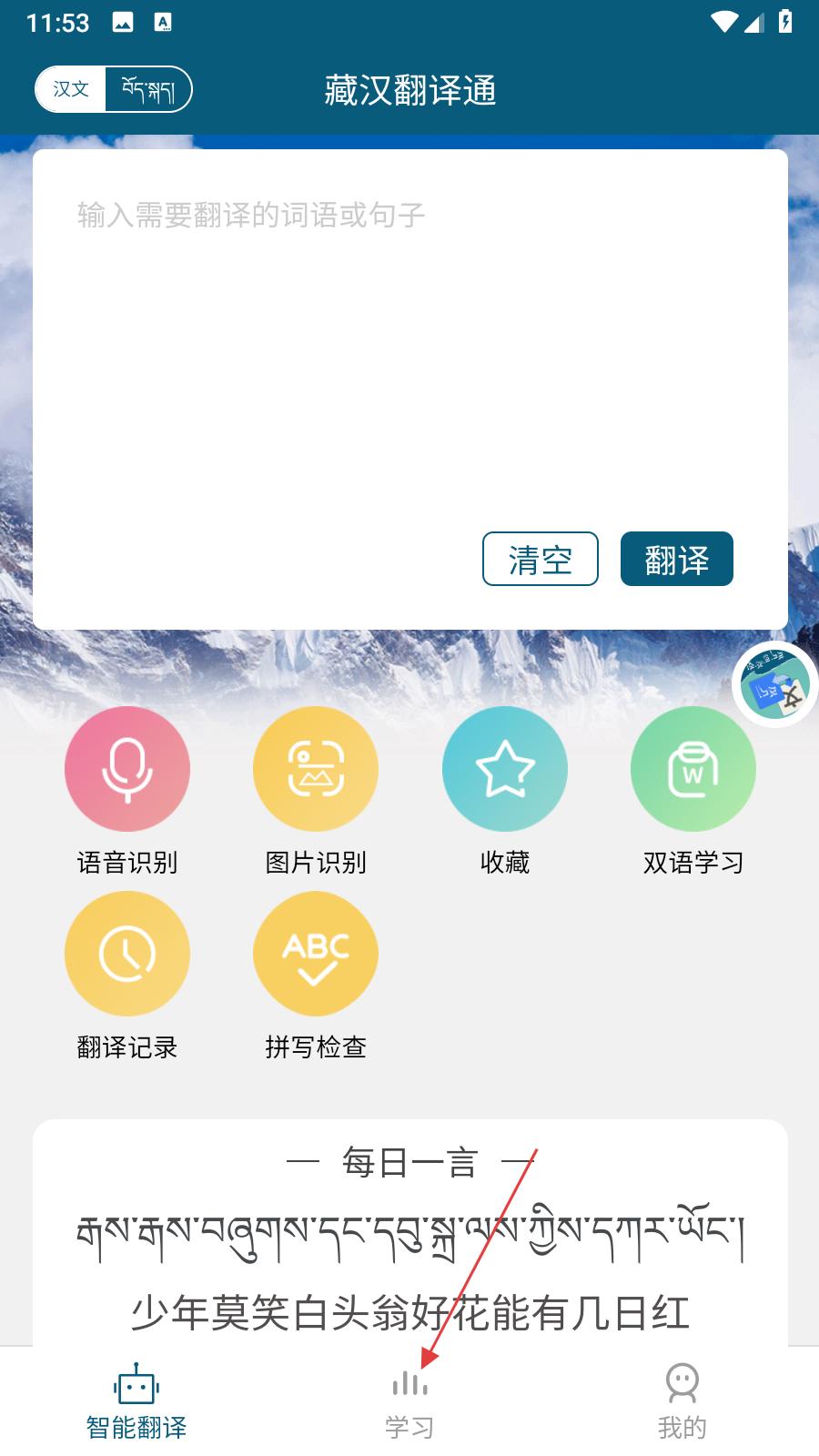View 翻译记录 translation history
This screenshot has height=1456, width=819.
(x=127, y=954)
